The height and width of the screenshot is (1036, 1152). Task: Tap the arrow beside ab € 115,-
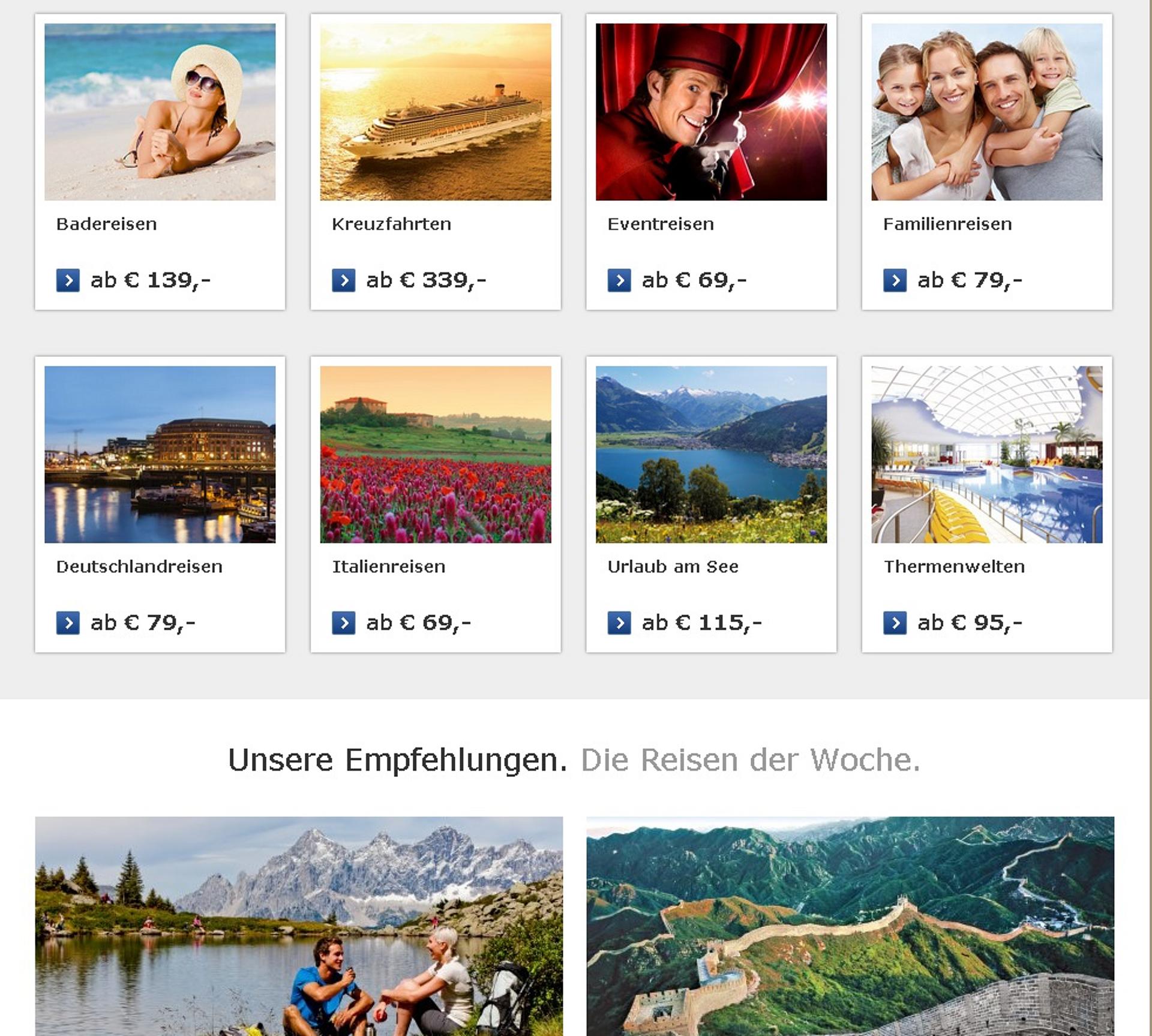coord(619,623)
